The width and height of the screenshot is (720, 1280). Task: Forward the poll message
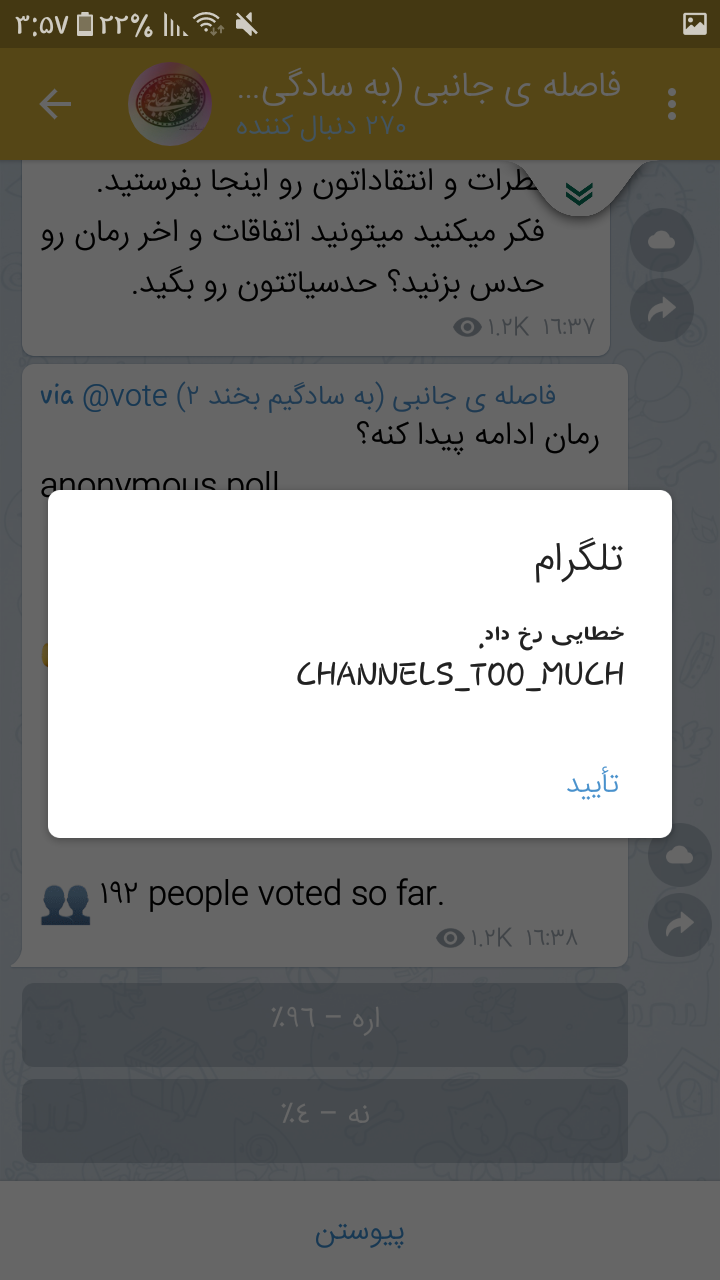(679, 926)
